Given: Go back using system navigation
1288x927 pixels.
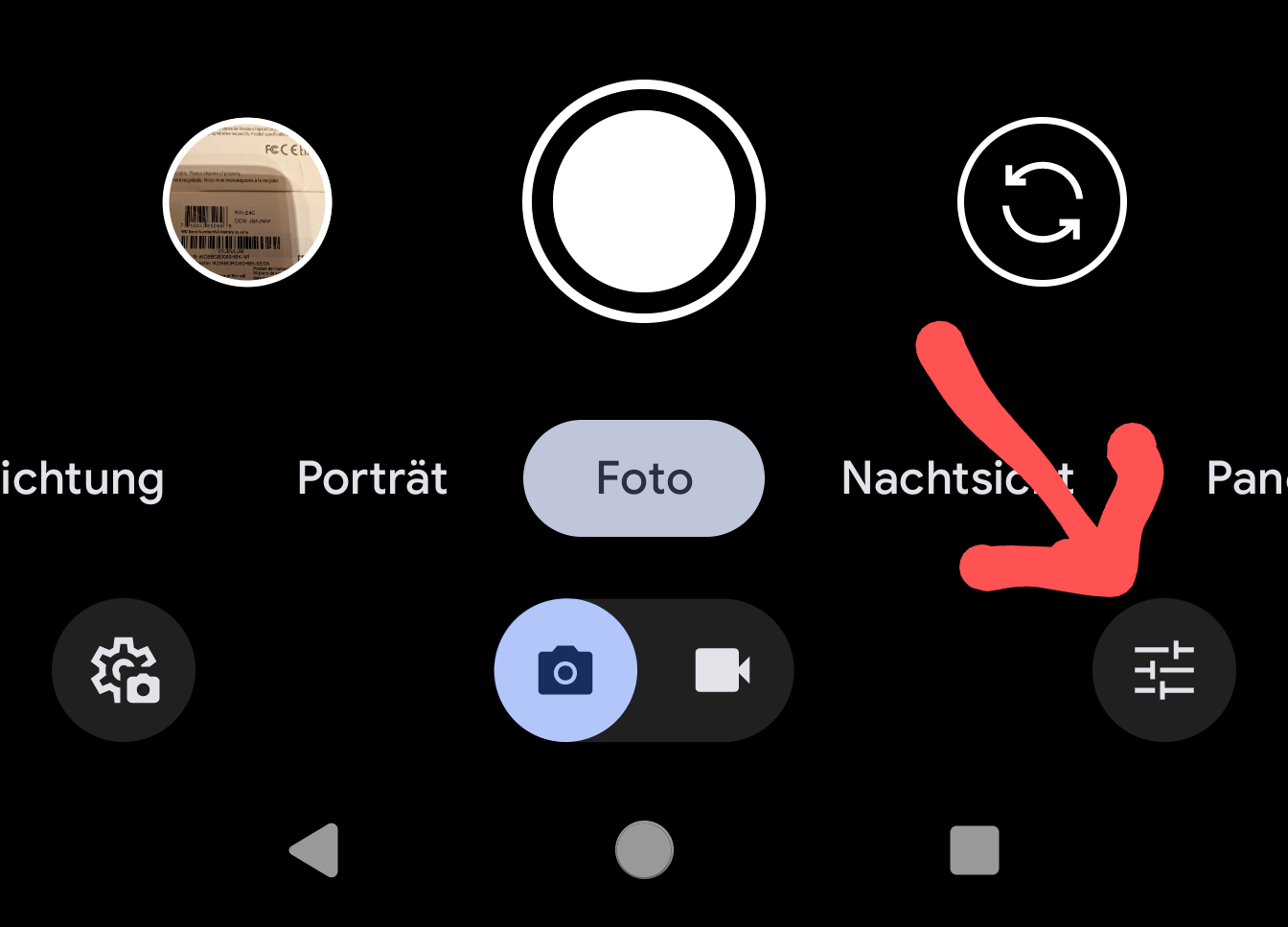Looking at the screenshot, I should tap(315, 850).
